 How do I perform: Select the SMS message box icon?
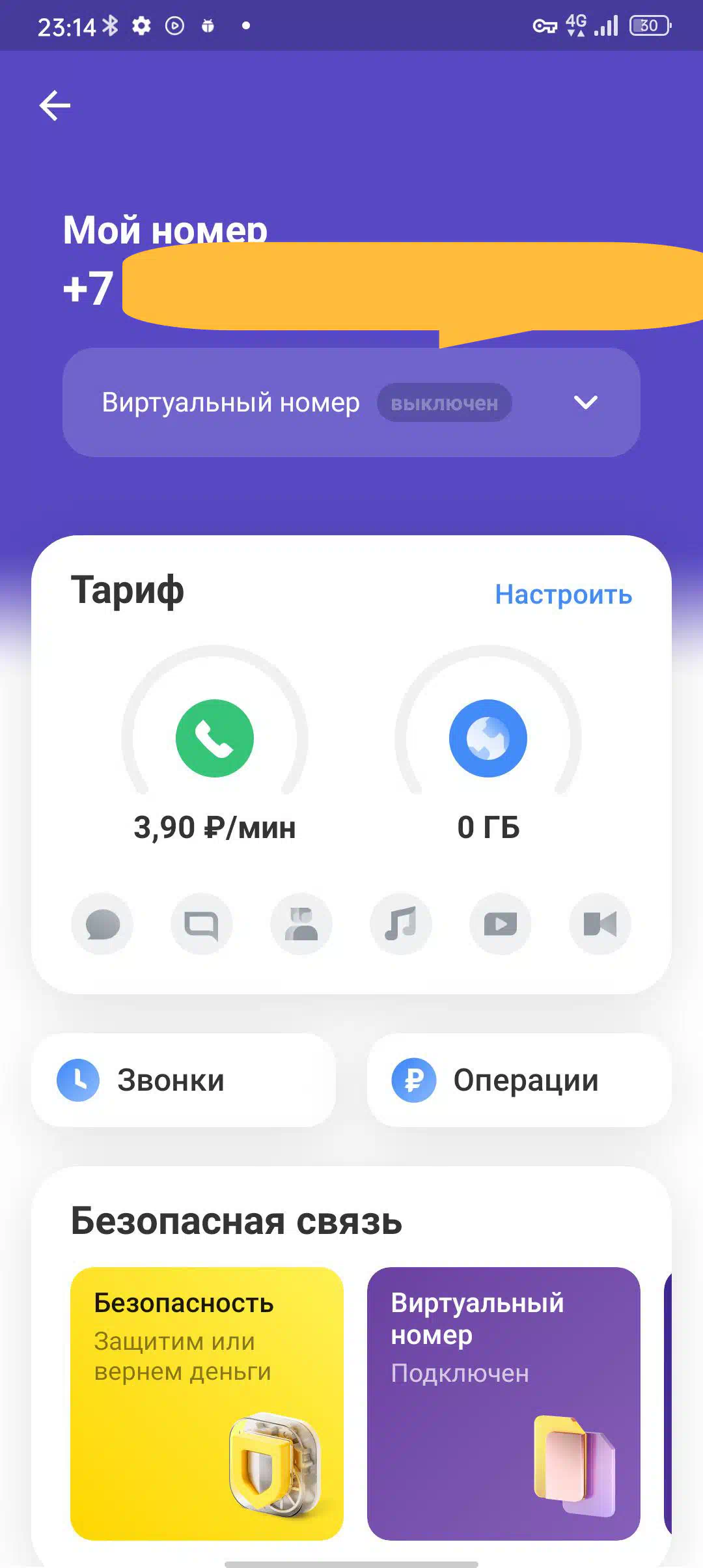point(202,924)
